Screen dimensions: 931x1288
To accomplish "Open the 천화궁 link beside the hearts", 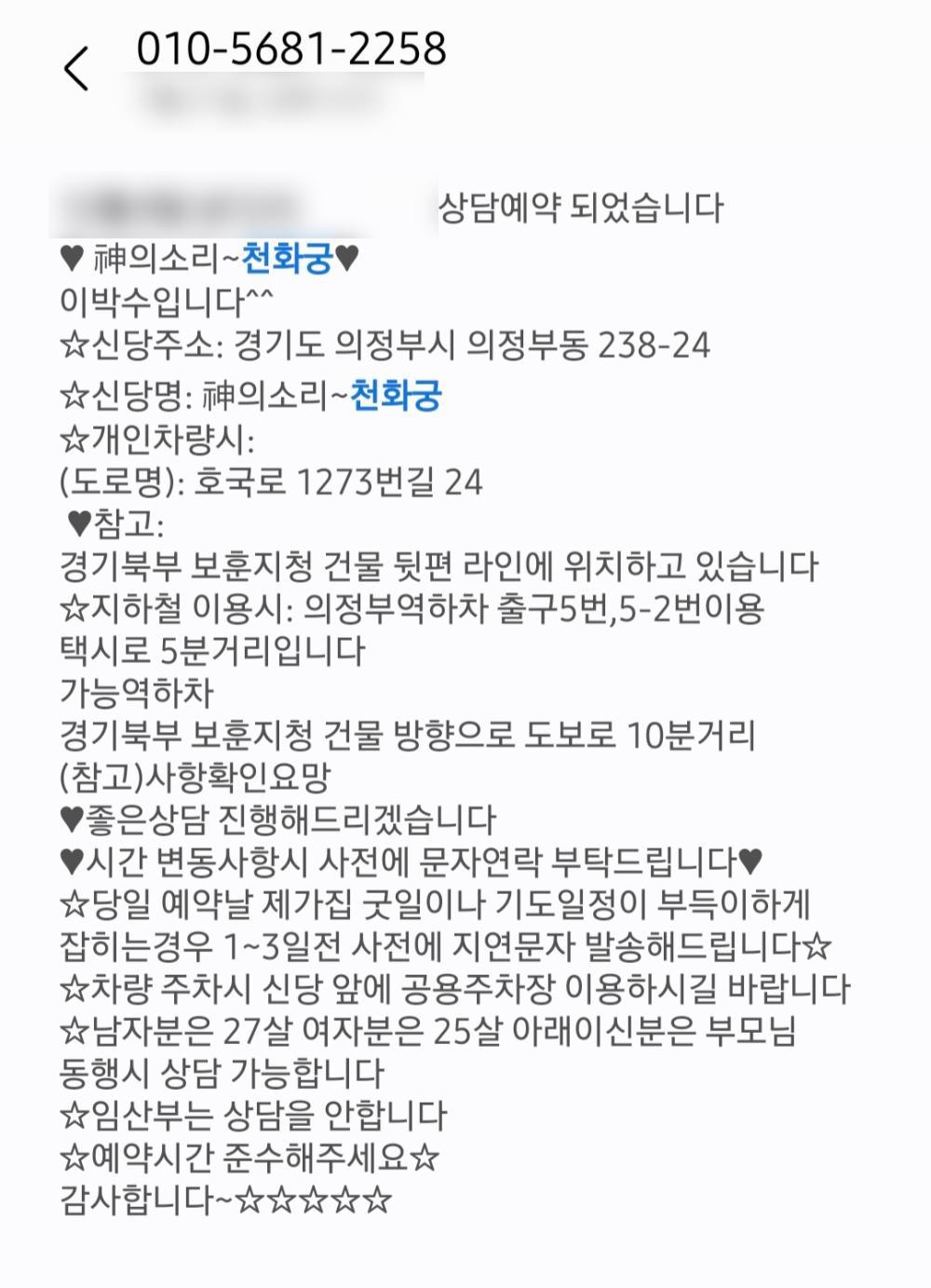I will tap(287, 258).
